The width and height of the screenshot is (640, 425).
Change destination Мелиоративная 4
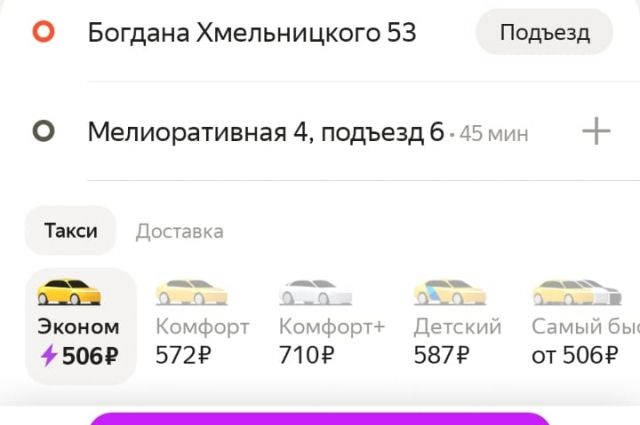(265, 131)
